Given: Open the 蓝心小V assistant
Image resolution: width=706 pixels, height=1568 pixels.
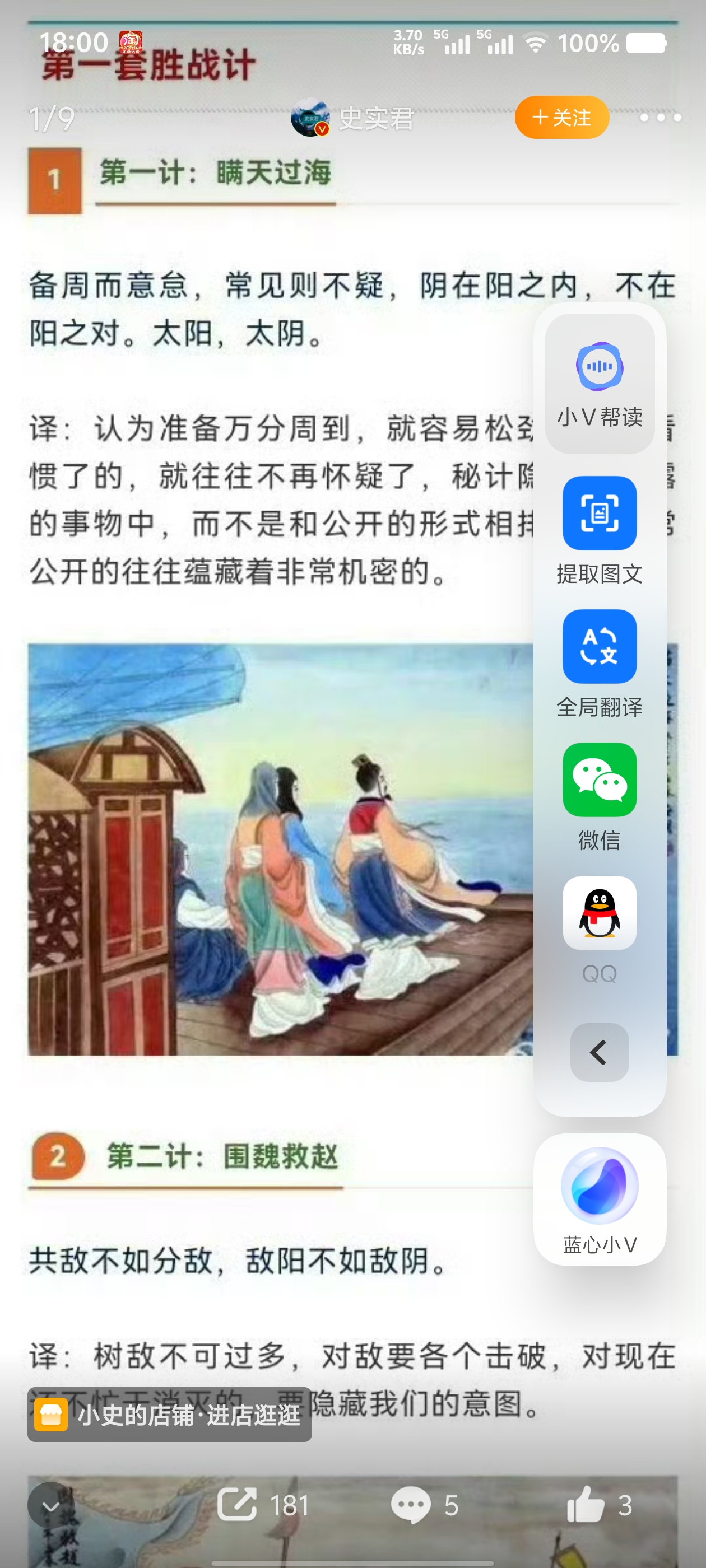Looking at the screenshot, I should coord(600,1199).
